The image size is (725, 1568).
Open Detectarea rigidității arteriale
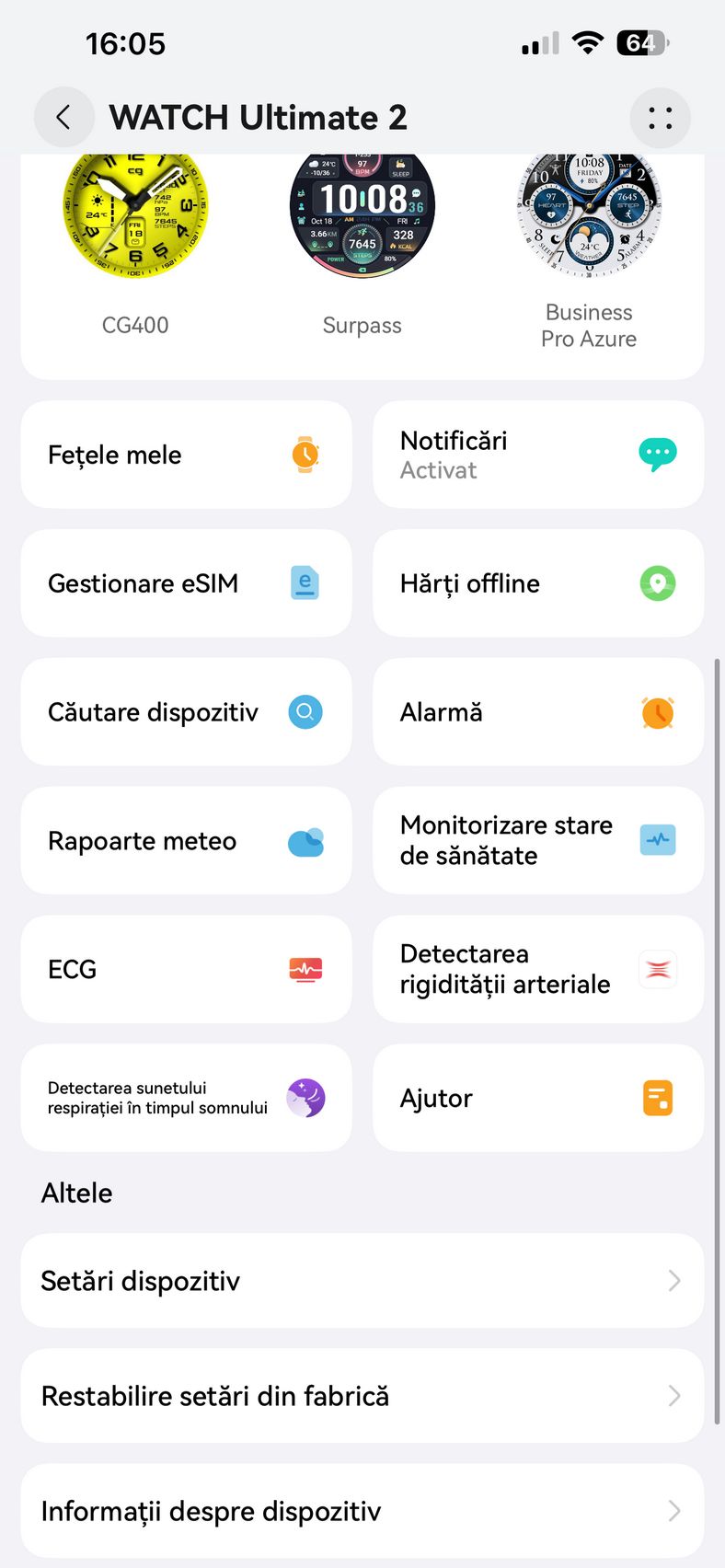tap(538, 970)
